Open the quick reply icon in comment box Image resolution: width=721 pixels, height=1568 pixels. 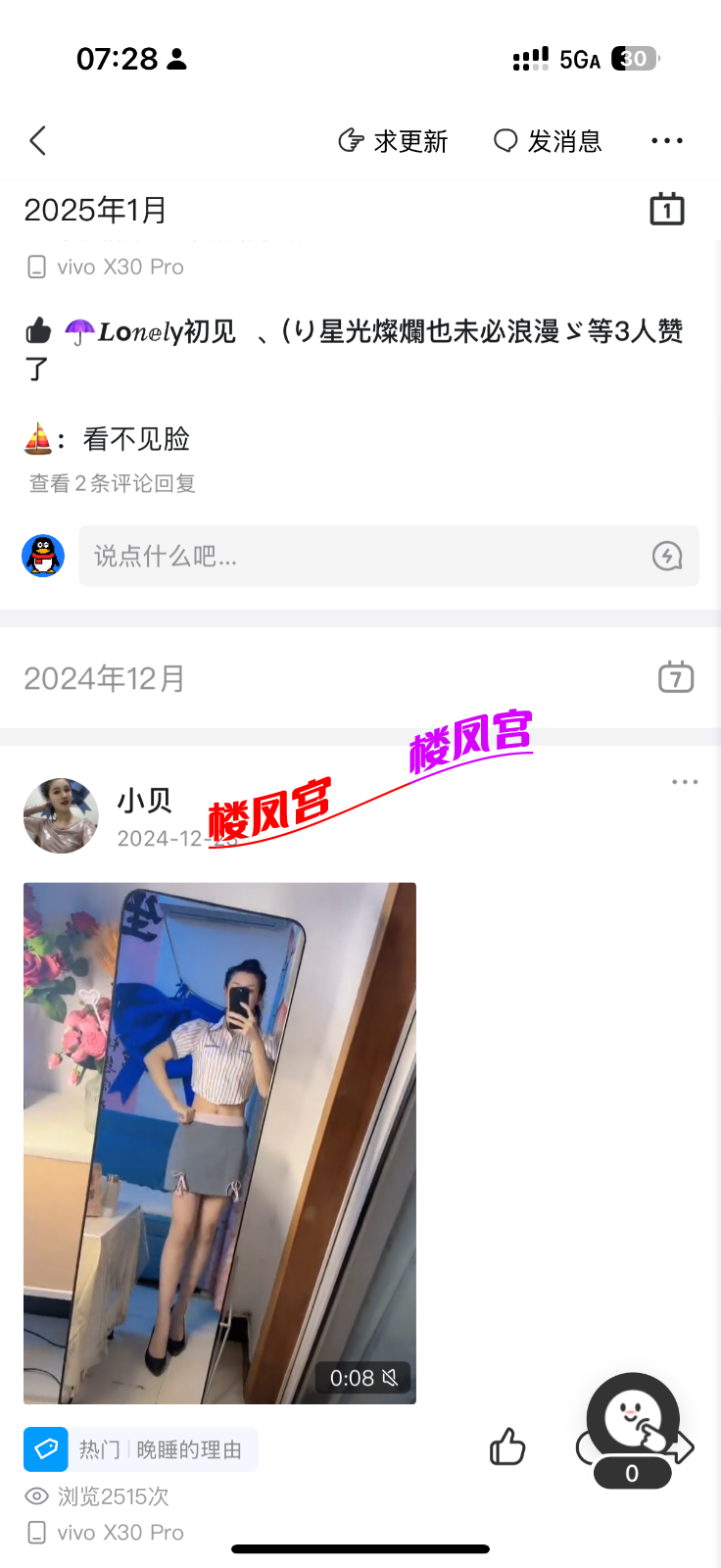click(x=667, y=557)
